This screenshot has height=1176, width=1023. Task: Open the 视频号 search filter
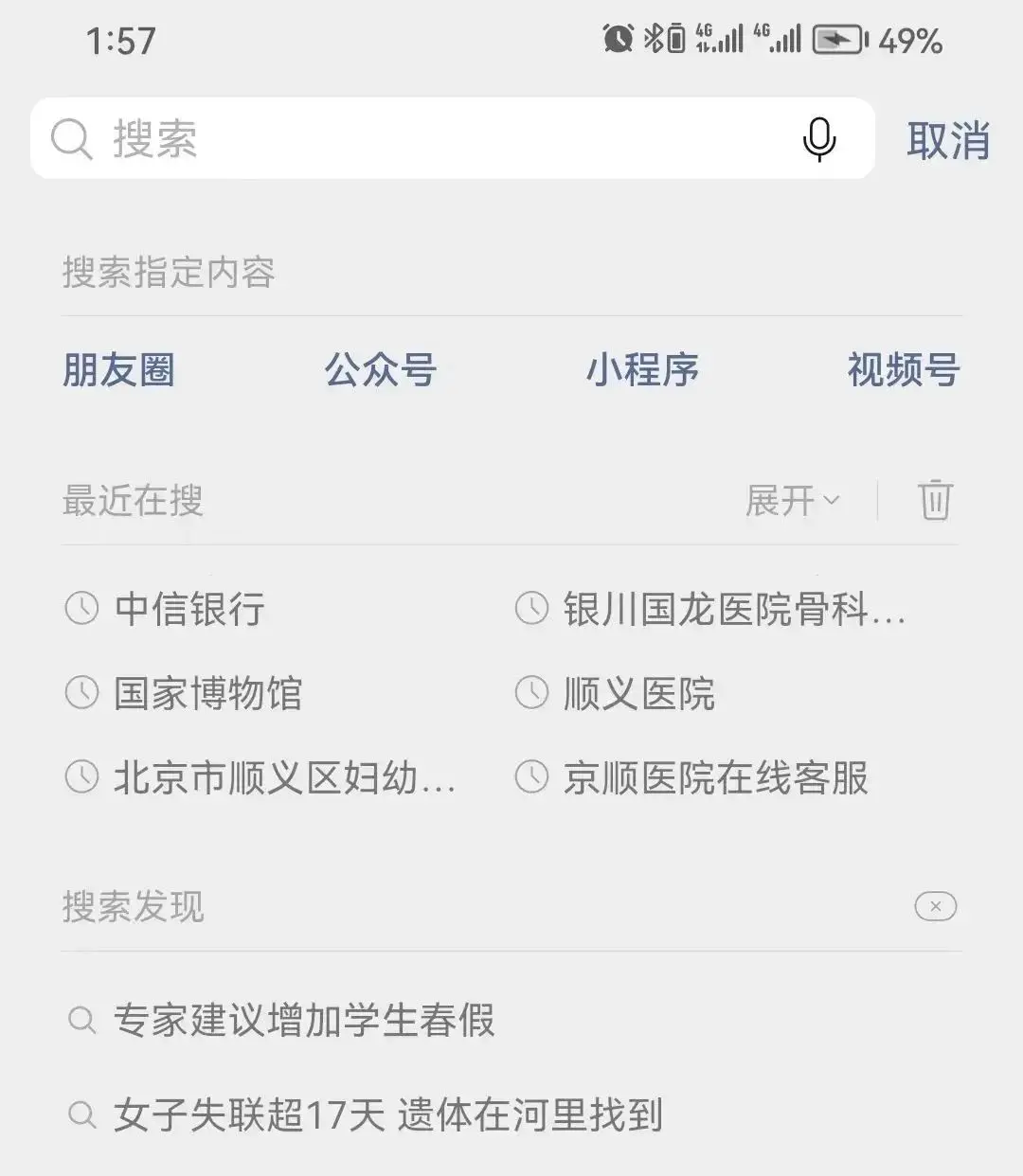coord(903,371)
